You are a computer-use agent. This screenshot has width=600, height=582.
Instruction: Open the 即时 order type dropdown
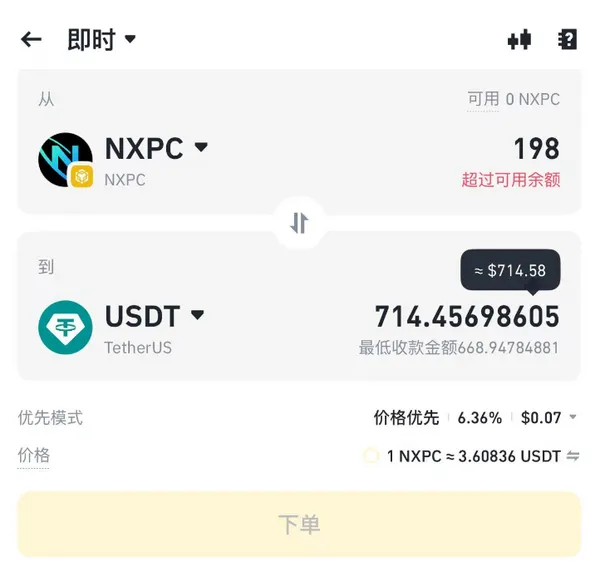click(x=101, y=40)
